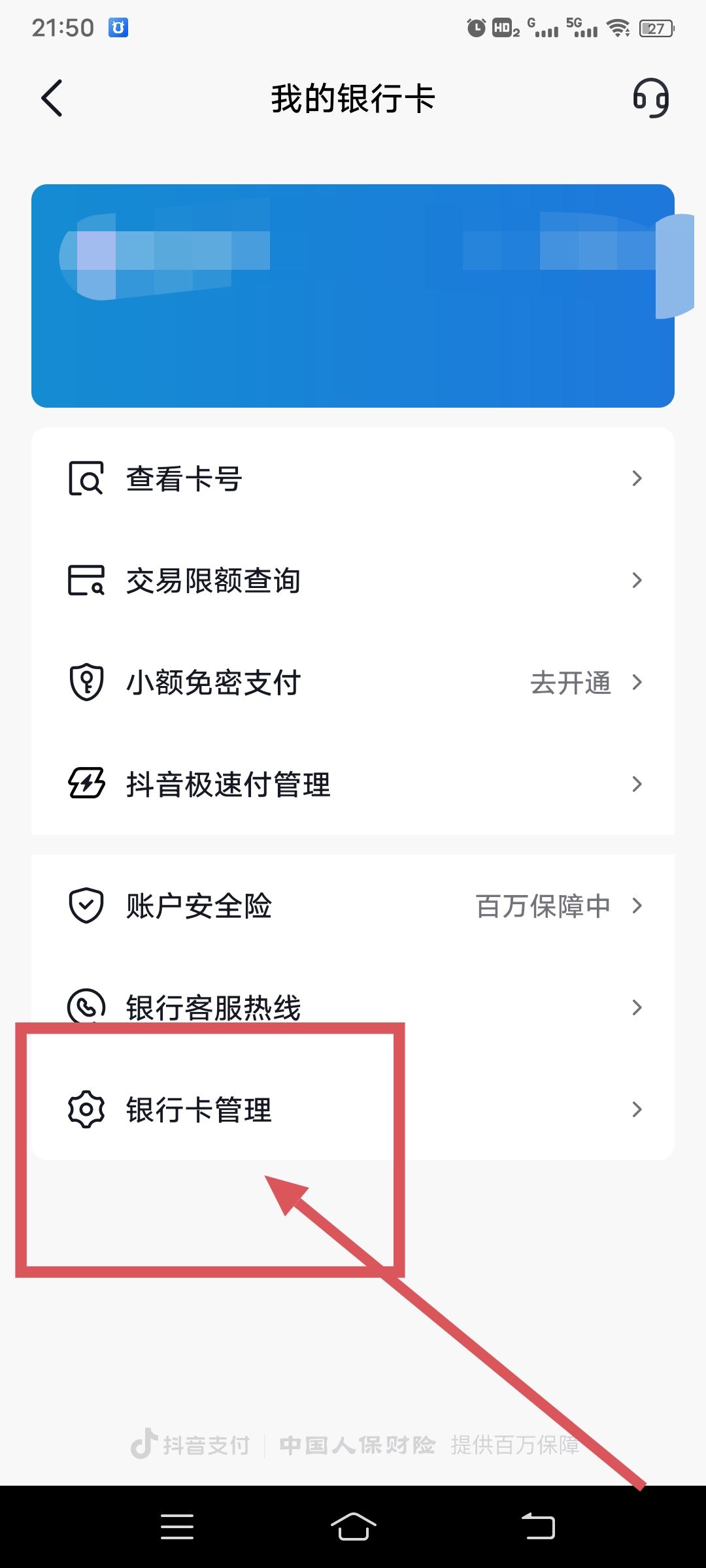Enable 小额免密支付 by tapping 去开通
Viewport: 706px width, 1568px height.
point(570,683)
